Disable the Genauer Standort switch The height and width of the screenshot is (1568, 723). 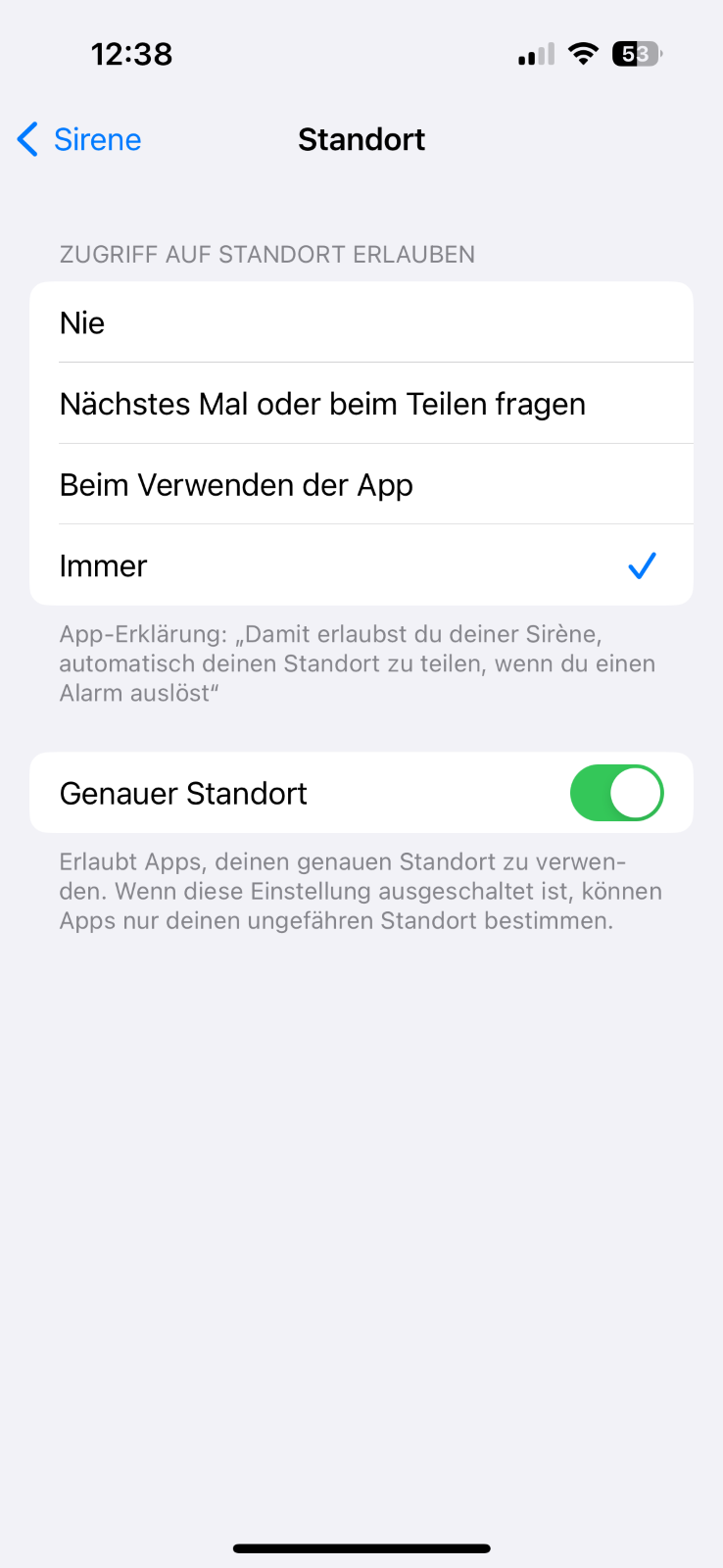[x=616, y=793]
